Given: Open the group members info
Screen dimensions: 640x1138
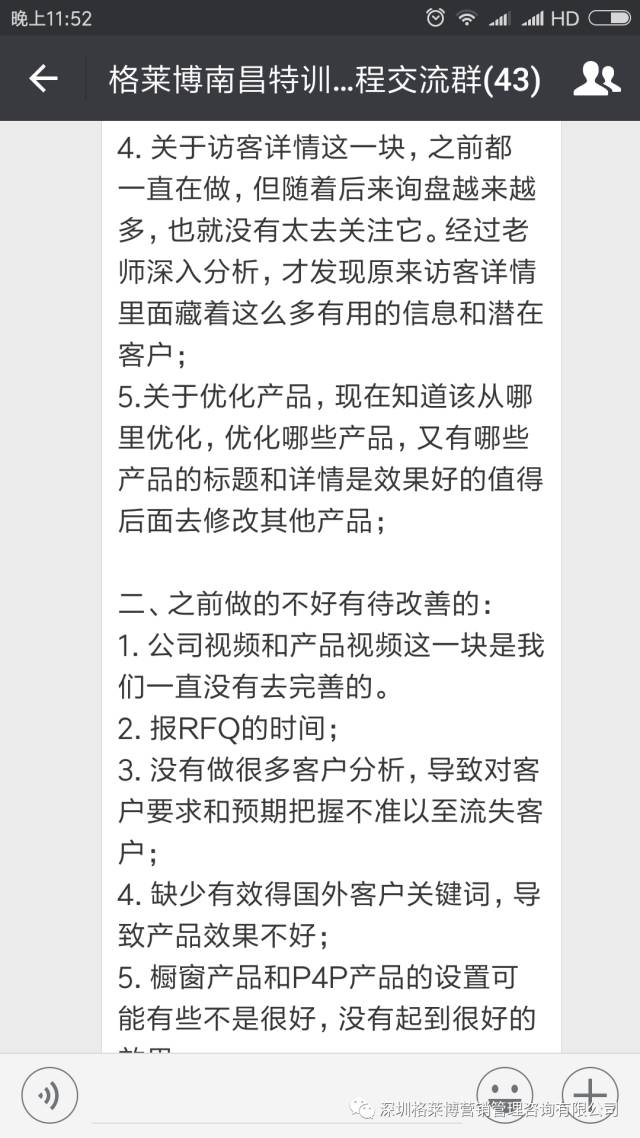Looking at the screenshot, I should point(597,79).
